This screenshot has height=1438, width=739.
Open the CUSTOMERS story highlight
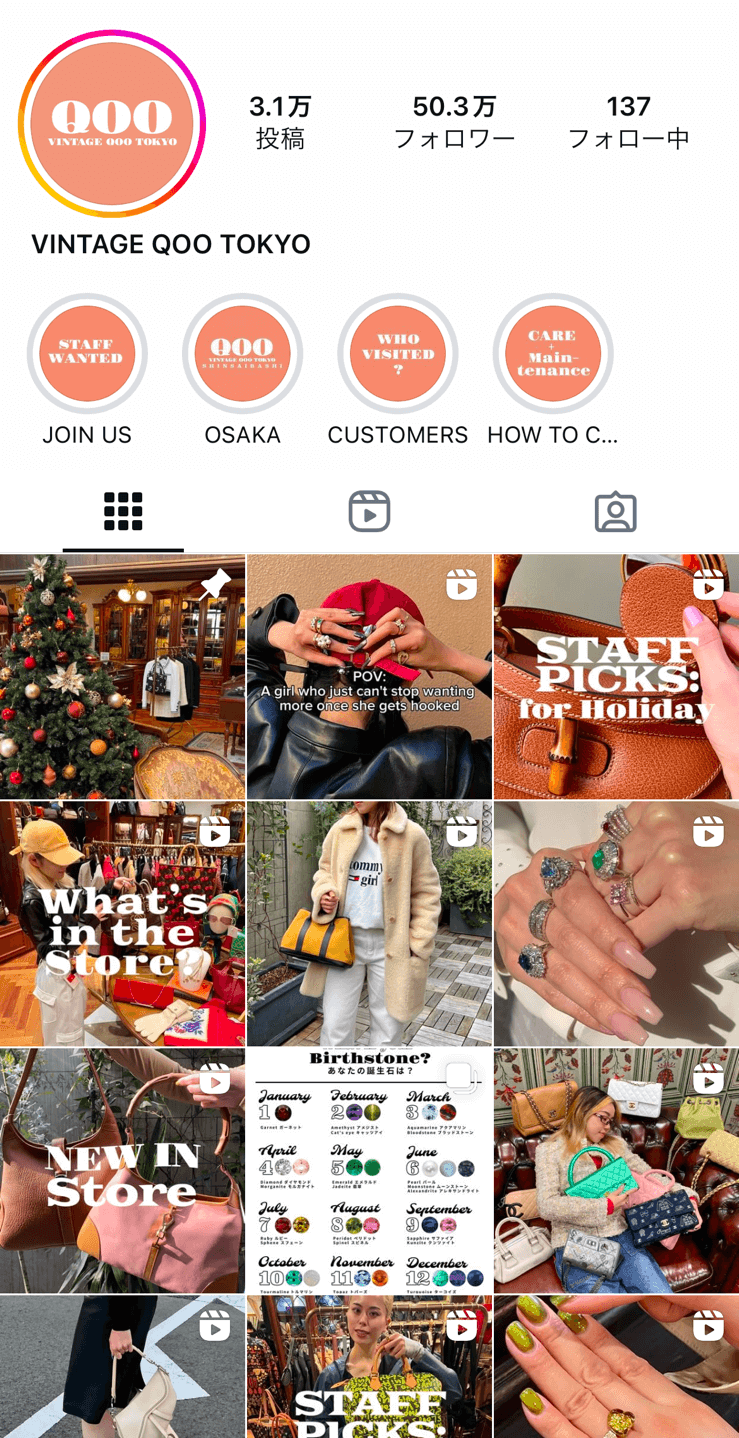[x=398, y=354]
